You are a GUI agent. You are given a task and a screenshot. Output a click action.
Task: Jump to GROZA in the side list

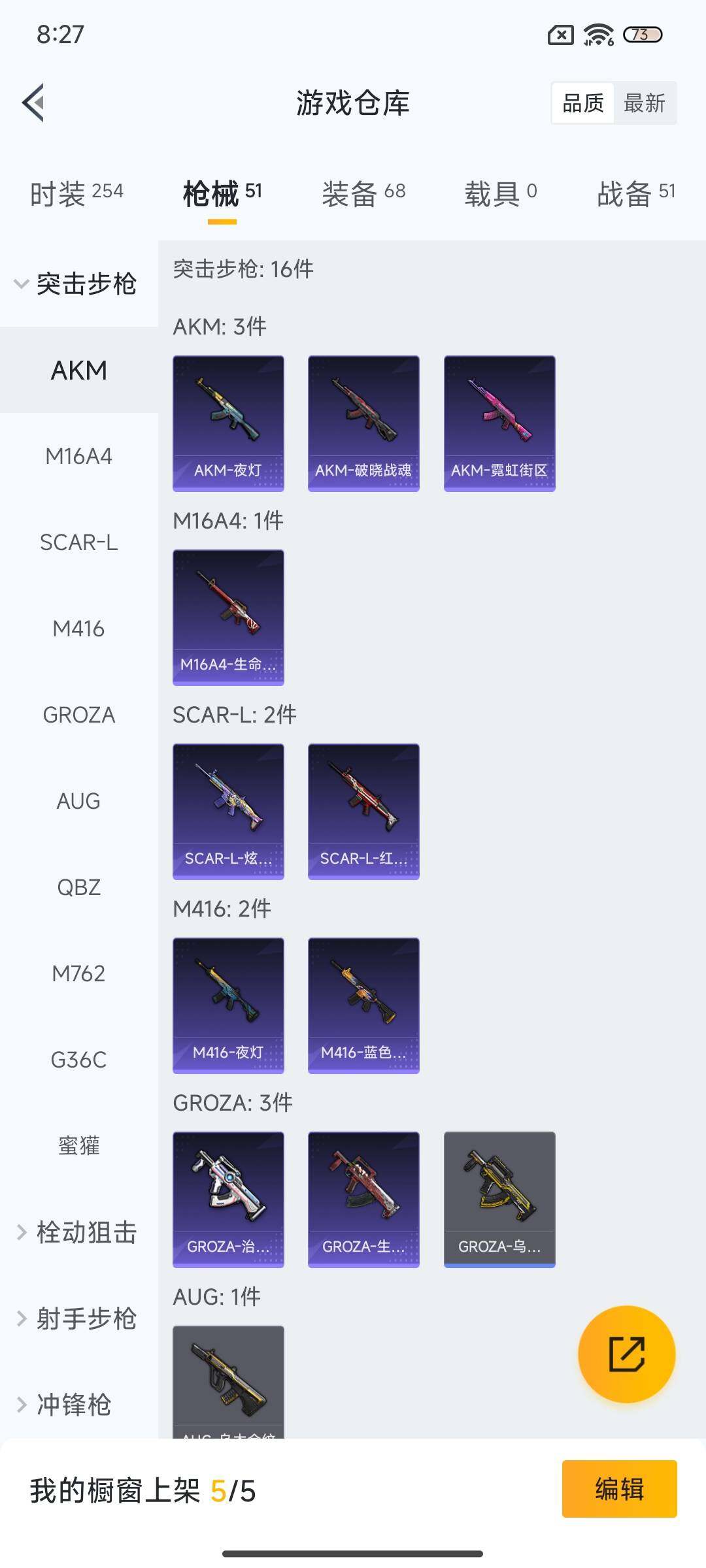(78, 715)
